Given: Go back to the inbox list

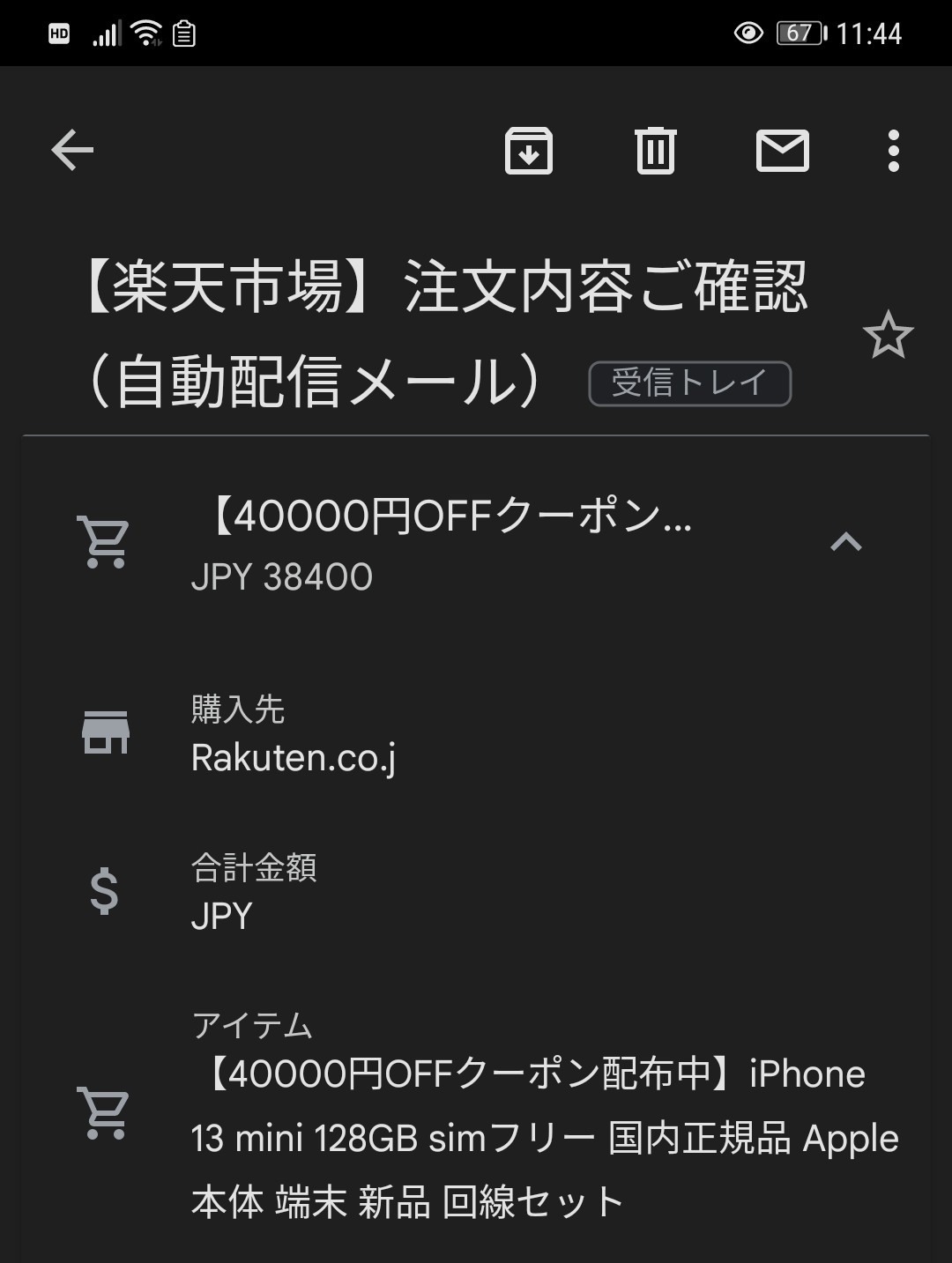Looking at the screenshot, I should [72, 150].
